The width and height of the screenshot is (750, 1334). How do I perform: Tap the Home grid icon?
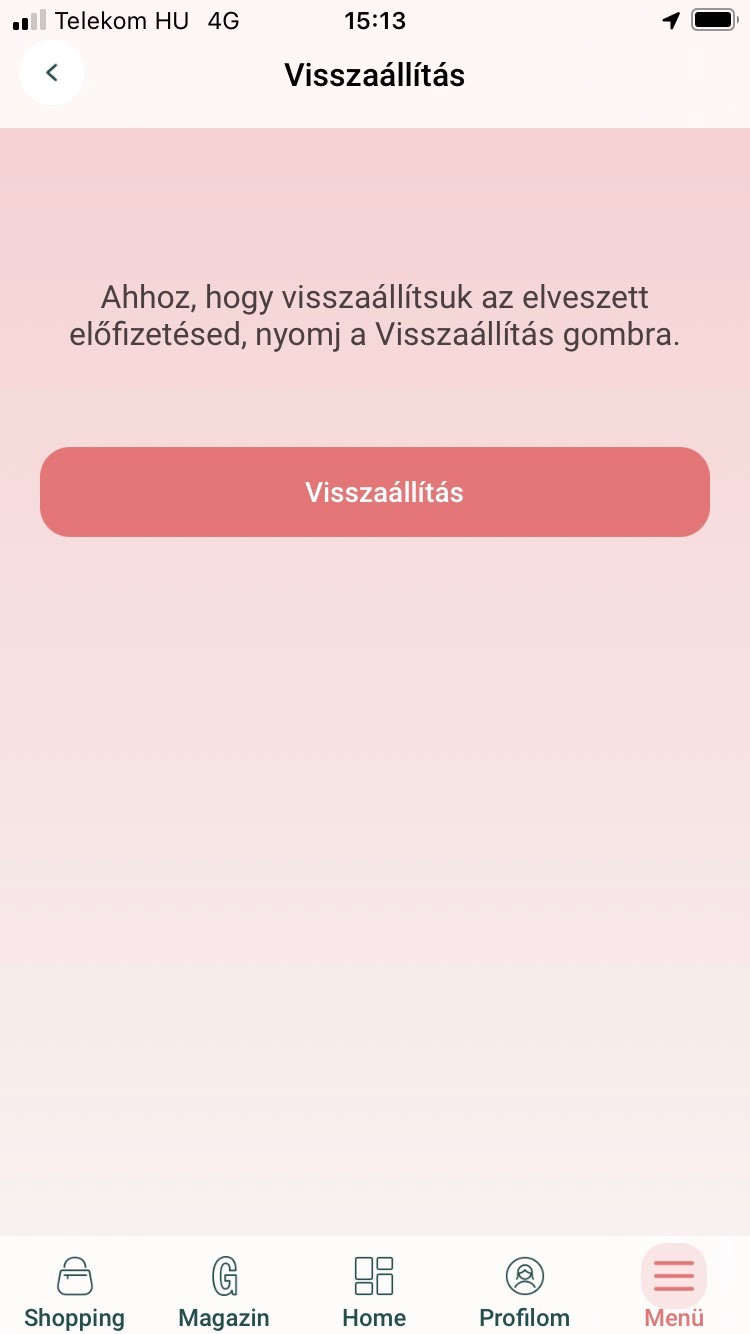tap(374, 1275)
